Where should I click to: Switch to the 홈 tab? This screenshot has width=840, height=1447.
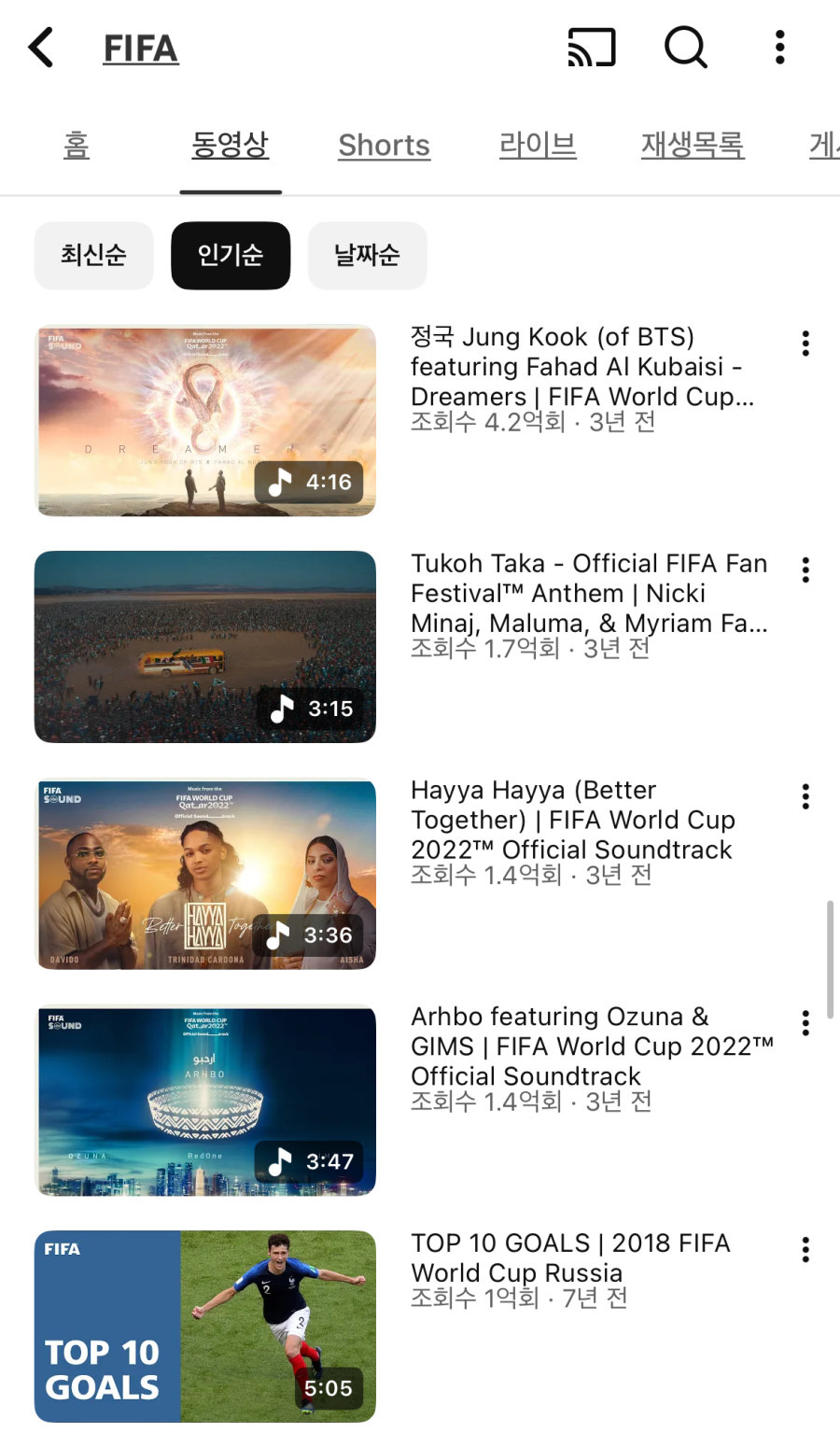pos(77,146)
